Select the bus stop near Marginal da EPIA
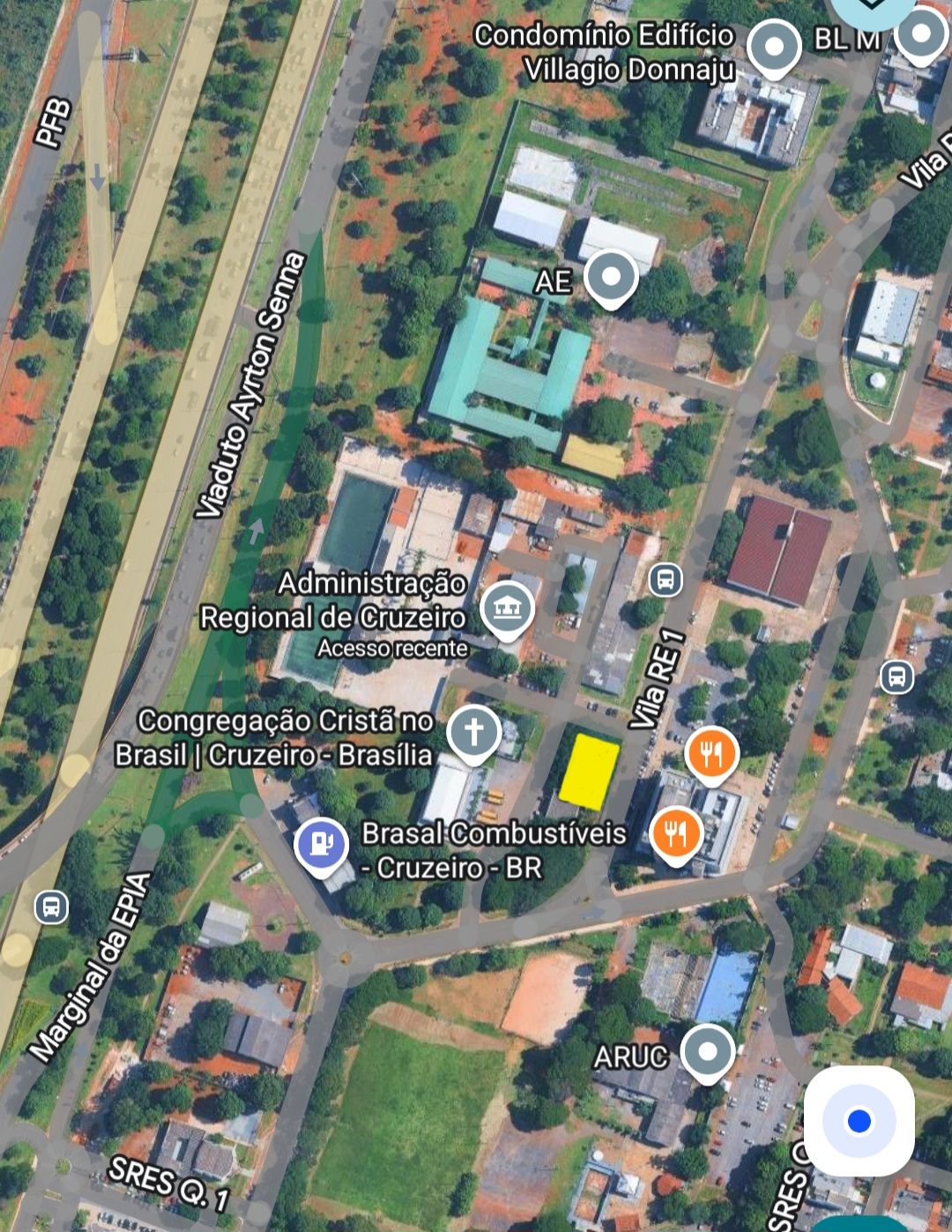 (x=51, y=907)
